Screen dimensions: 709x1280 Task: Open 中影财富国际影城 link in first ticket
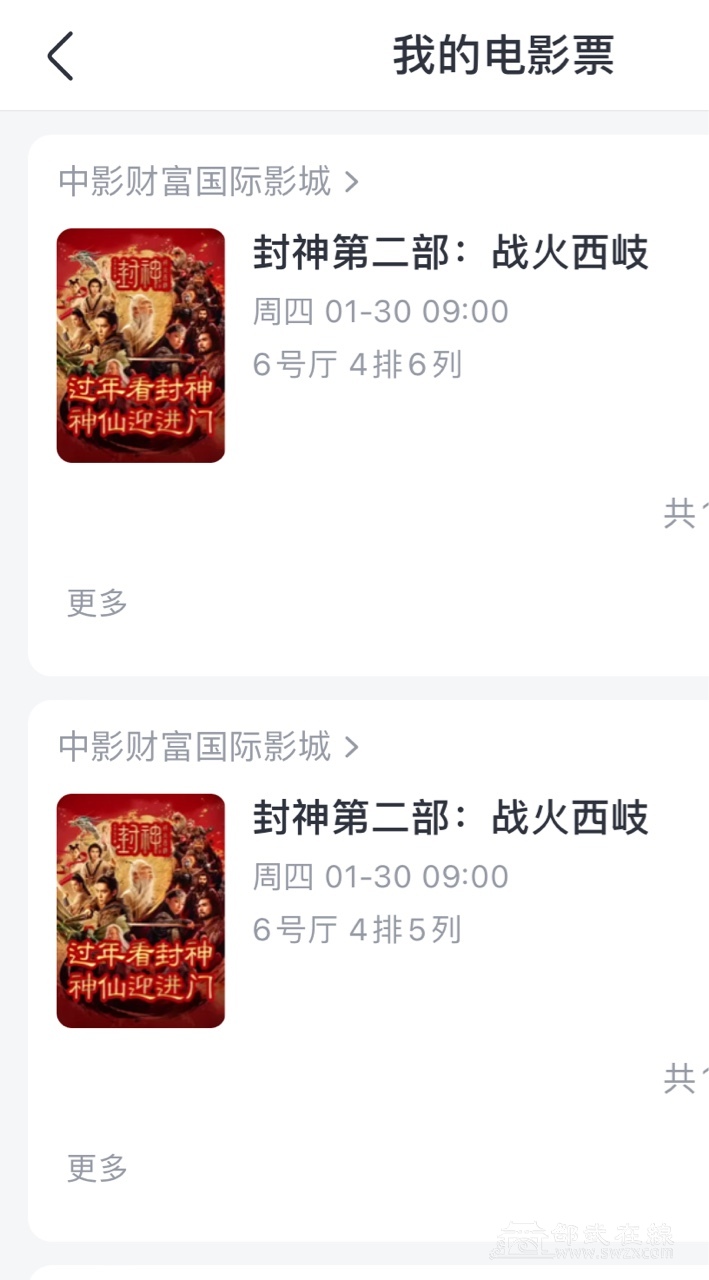[x=208, y=182]
